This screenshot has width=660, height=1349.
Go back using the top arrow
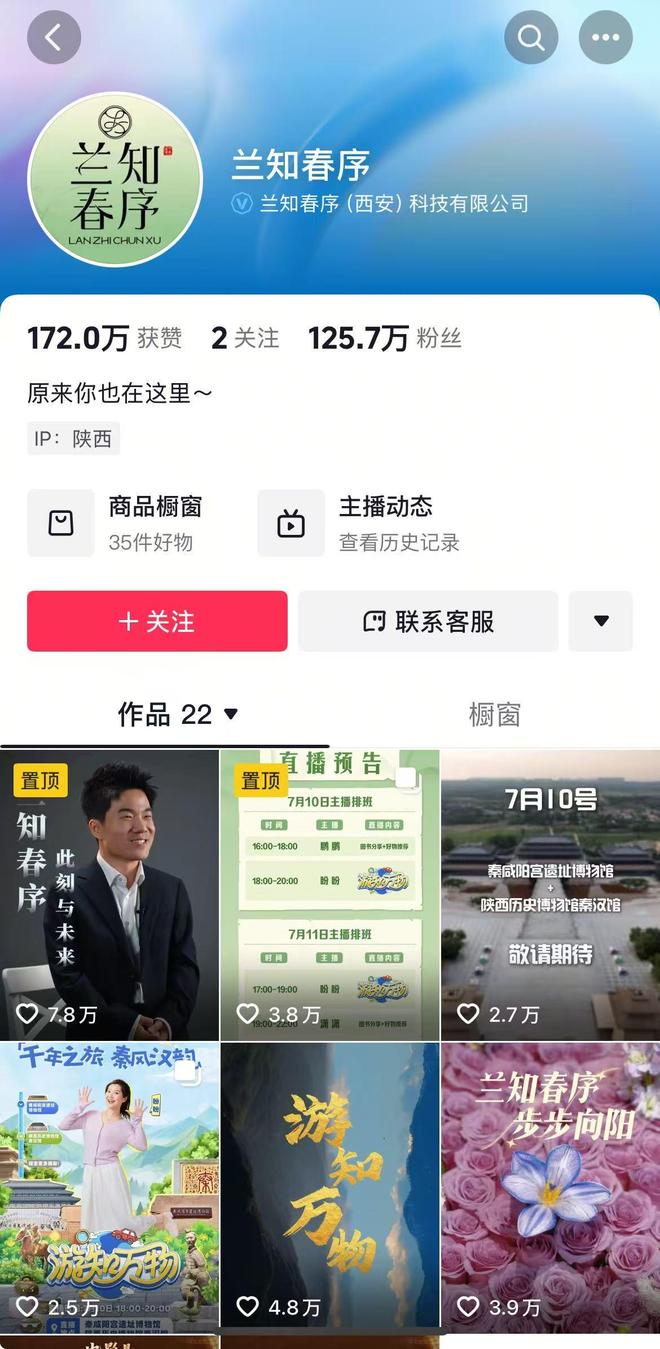(53, 38)
